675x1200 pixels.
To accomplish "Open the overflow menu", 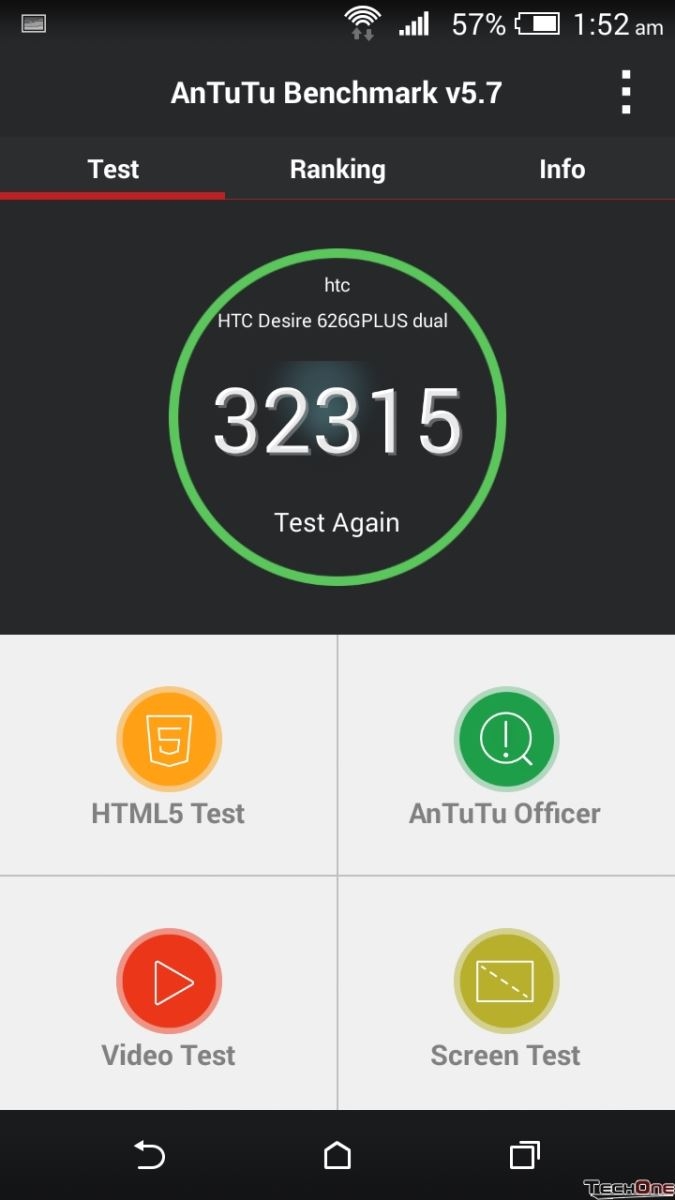I will click(626, 93).
